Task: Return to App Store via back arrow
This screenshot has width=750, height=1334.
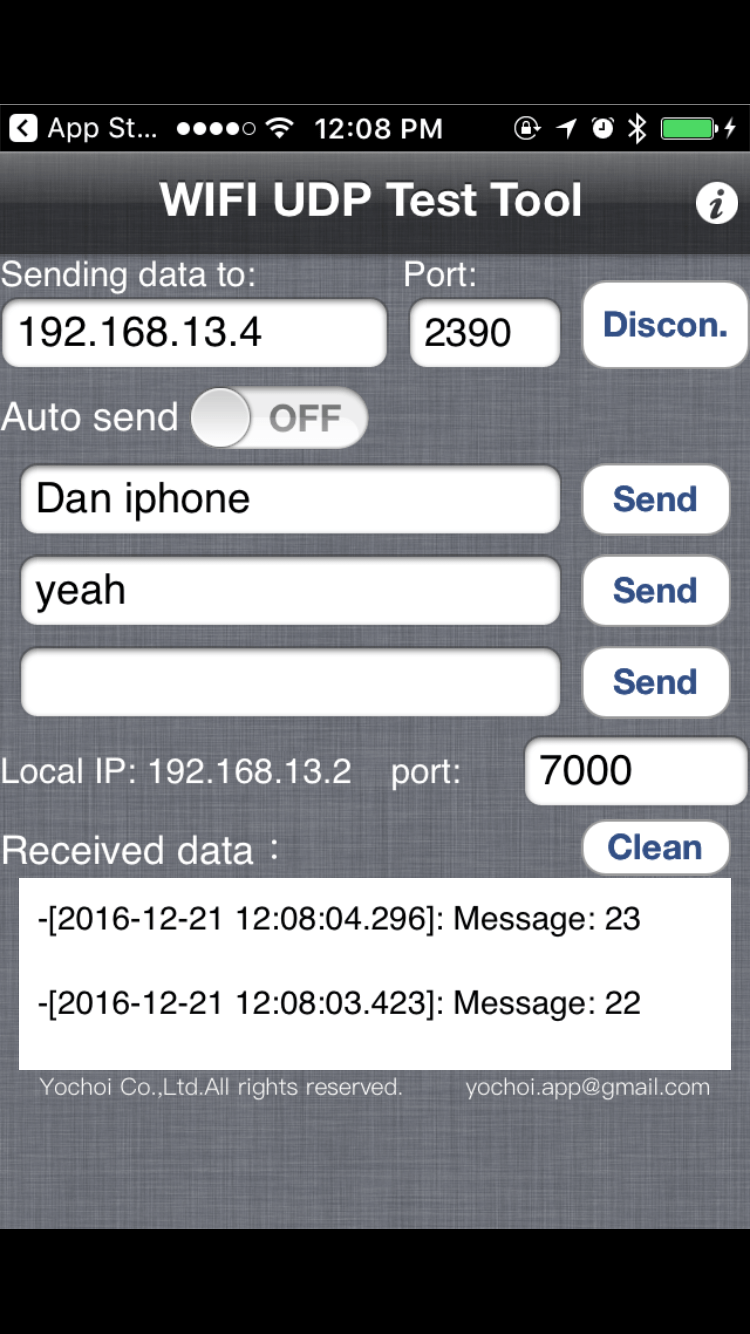Action: coord(24,128)
